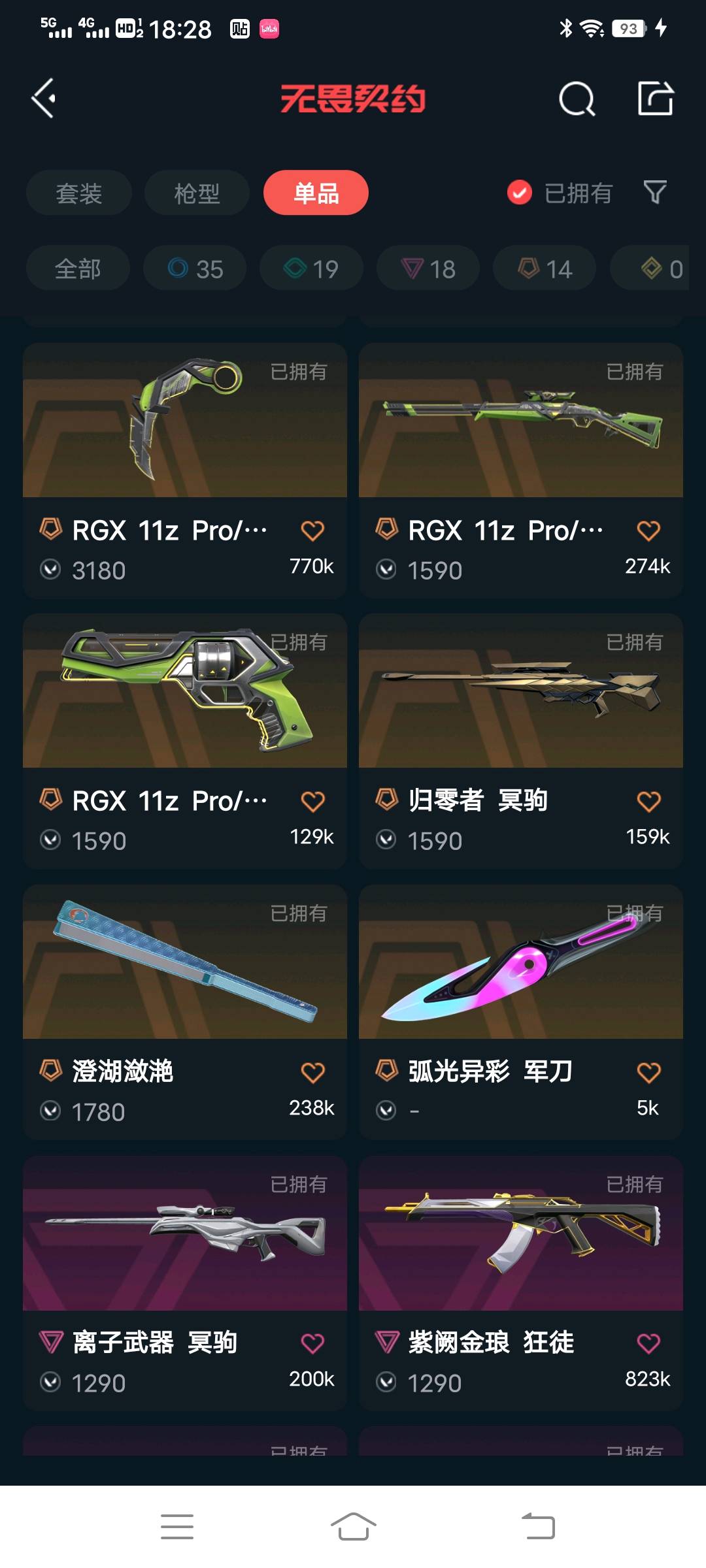Open the funnel filter icon

point(655,193)
